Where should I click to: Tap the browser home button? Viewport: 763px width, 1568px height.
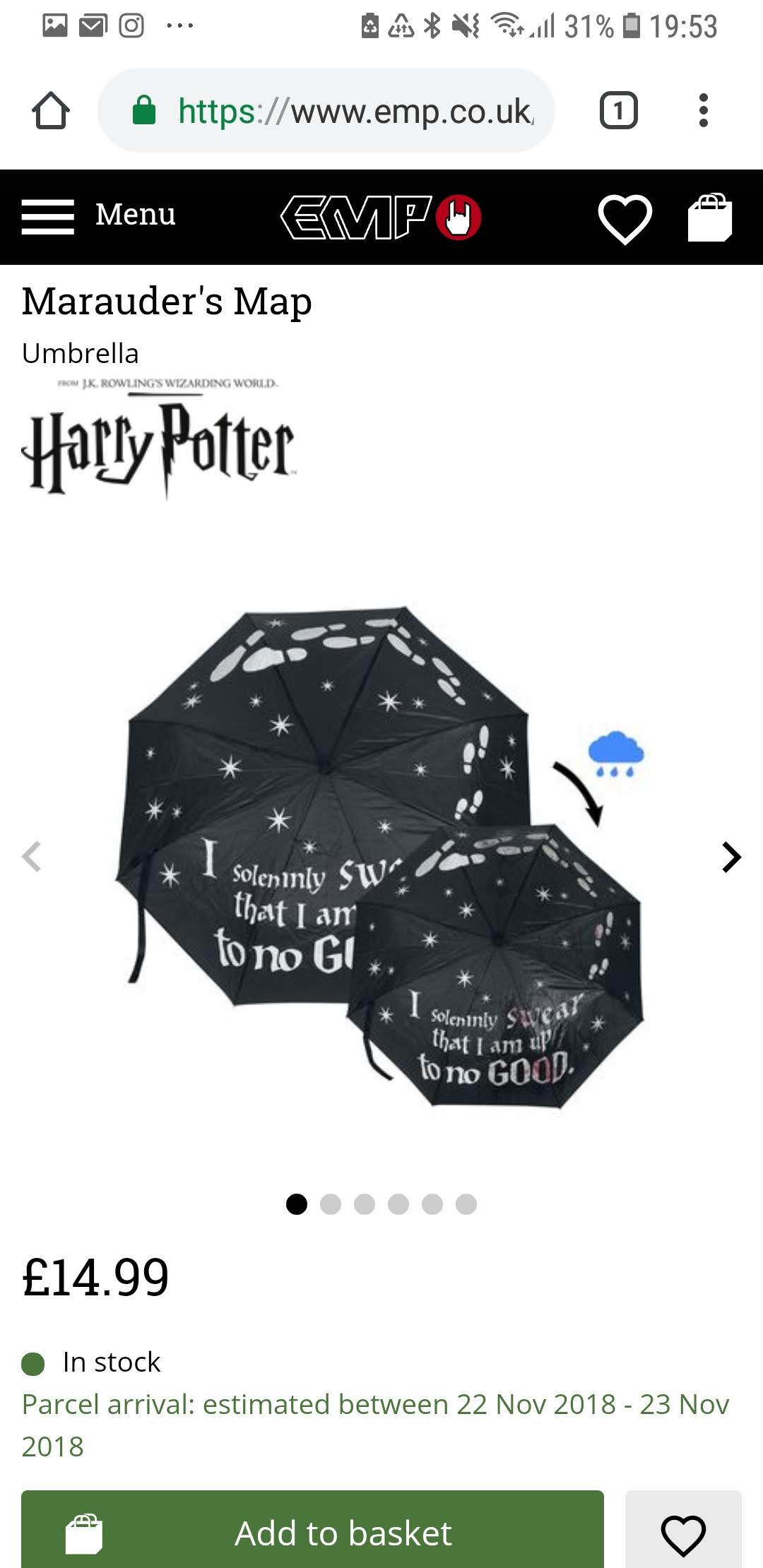coord(51,110)
